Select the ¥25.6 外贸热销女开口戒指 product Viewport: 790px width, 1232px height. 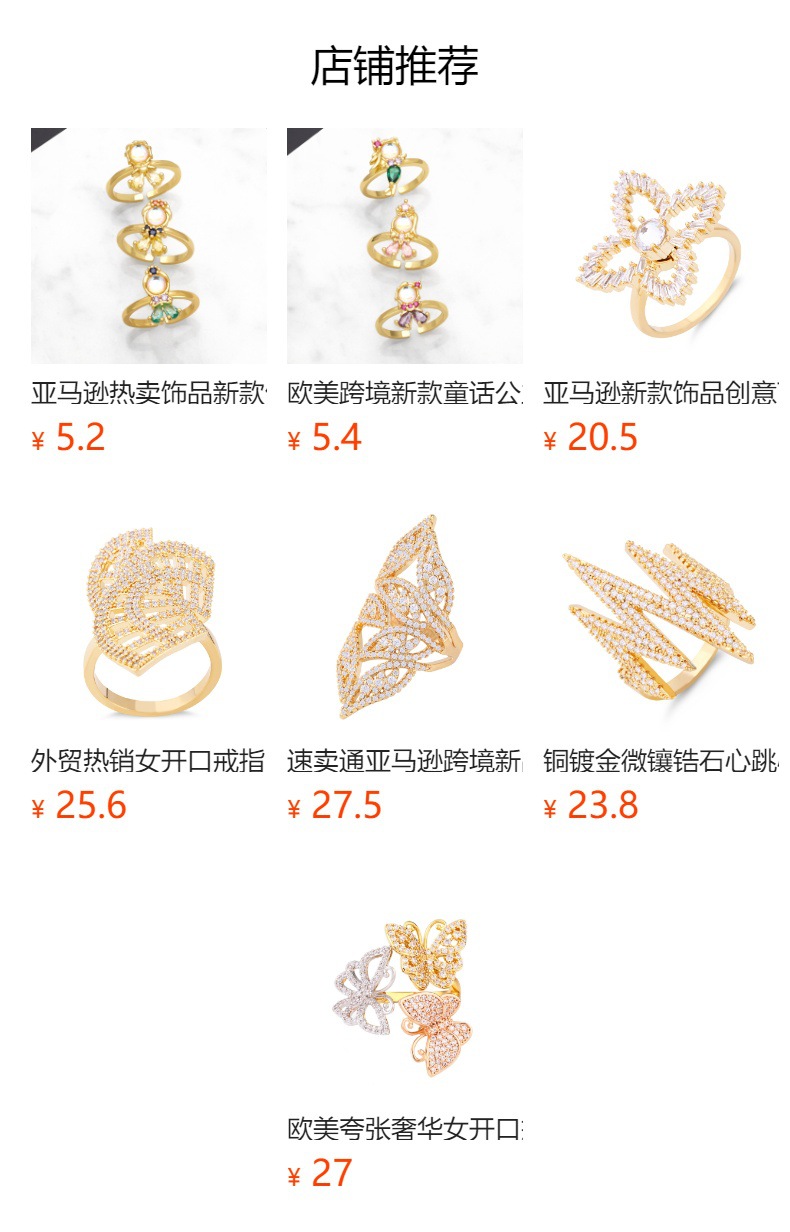coord(148,614)
